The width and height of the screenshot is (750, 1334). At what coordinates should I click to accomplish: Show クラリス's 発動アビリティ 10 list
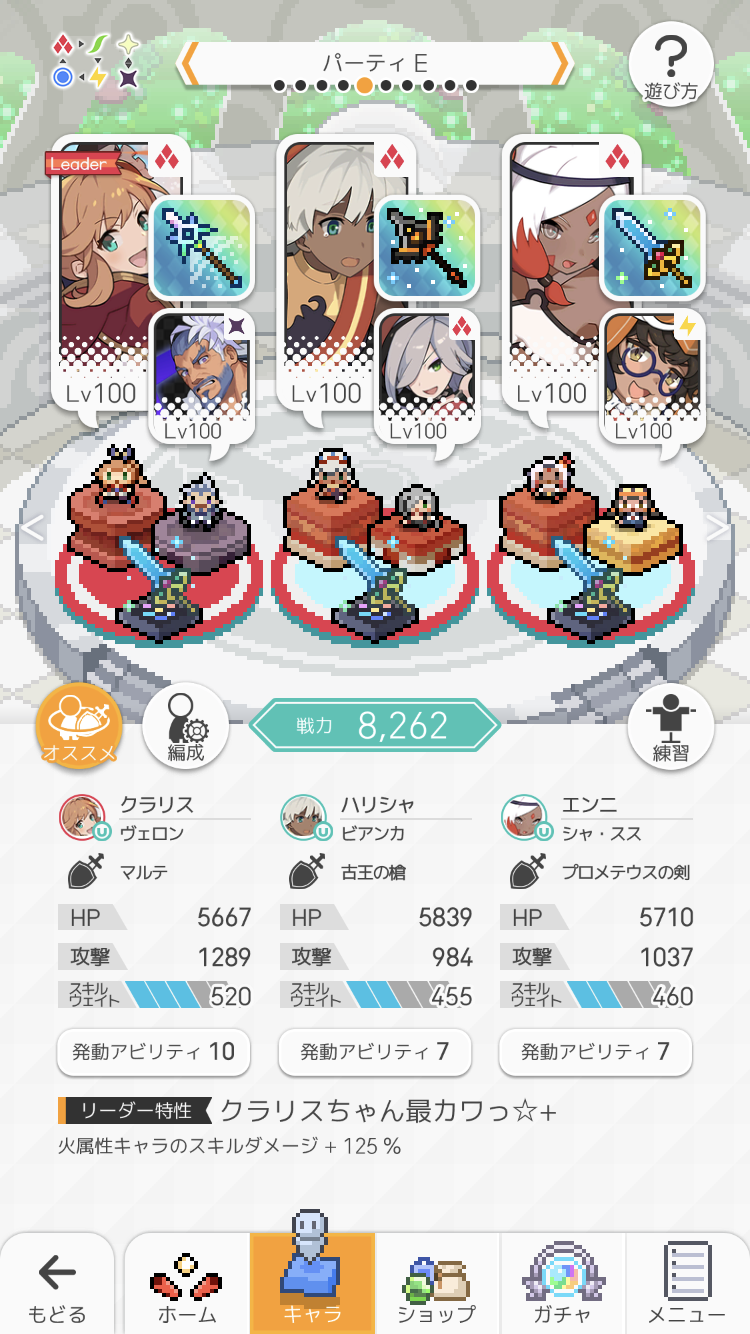click(154, 1051)
